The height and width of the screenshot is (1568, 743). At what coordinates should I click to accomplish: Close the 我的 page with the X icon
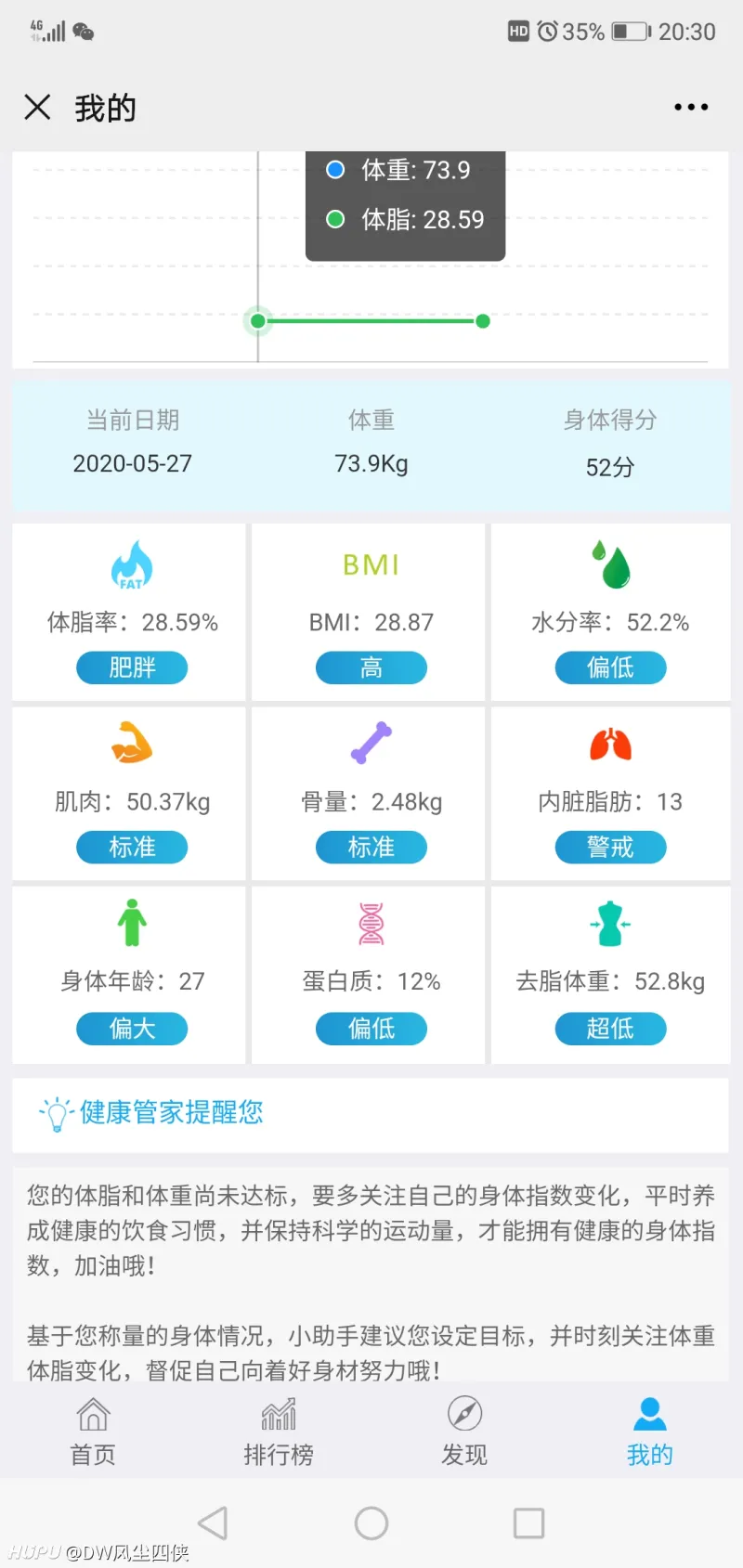[37, 107]
